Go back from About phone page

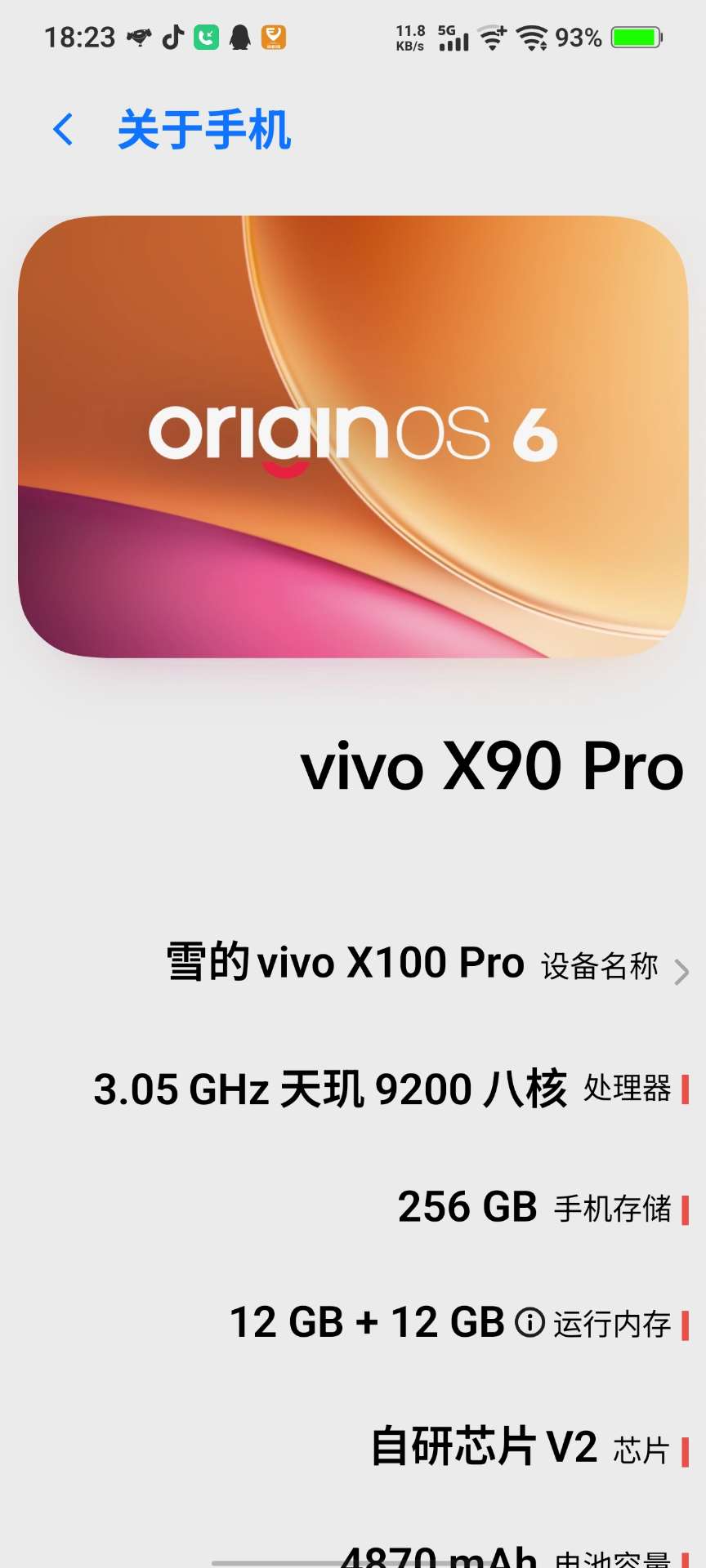63,130
